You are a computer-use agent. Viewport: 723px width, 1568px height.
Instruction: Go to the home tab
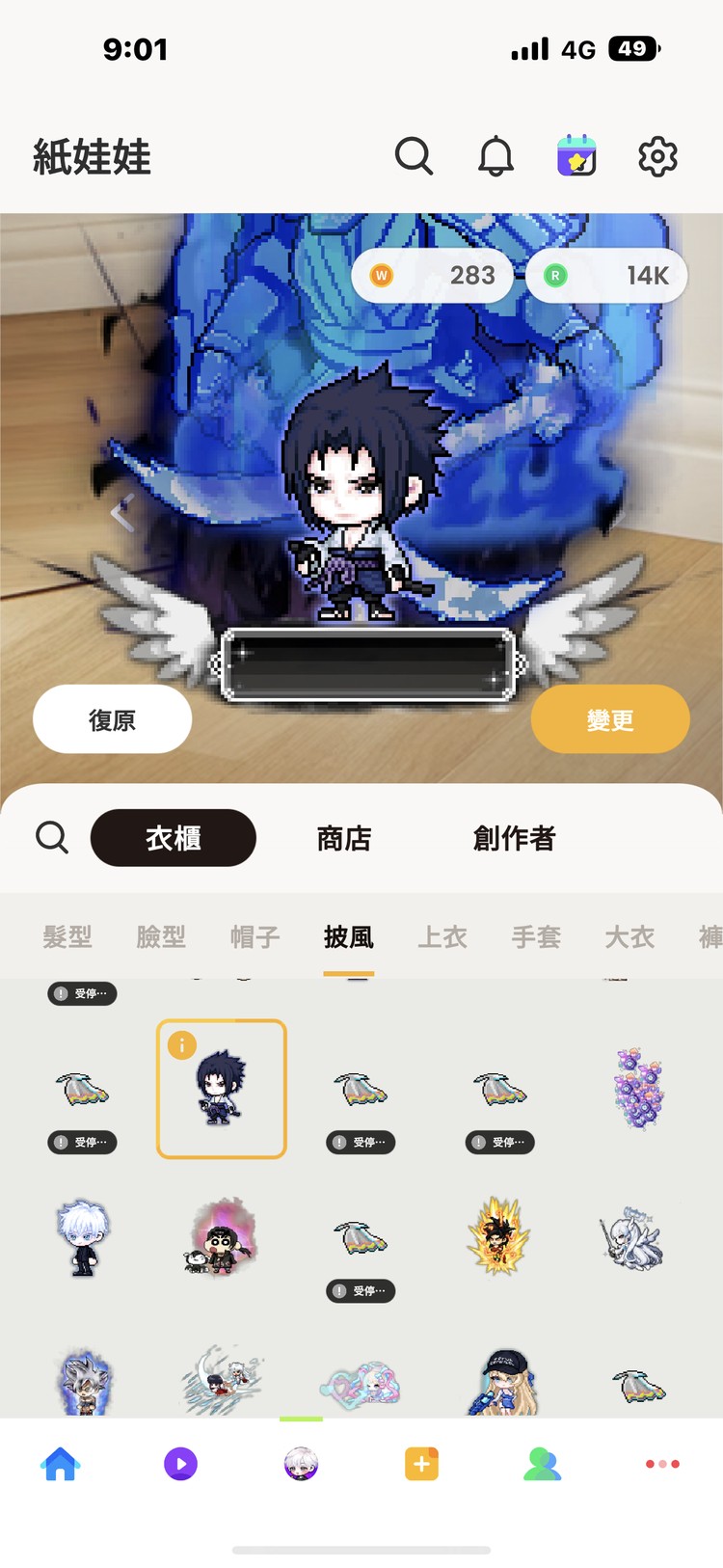[60, 1464]
